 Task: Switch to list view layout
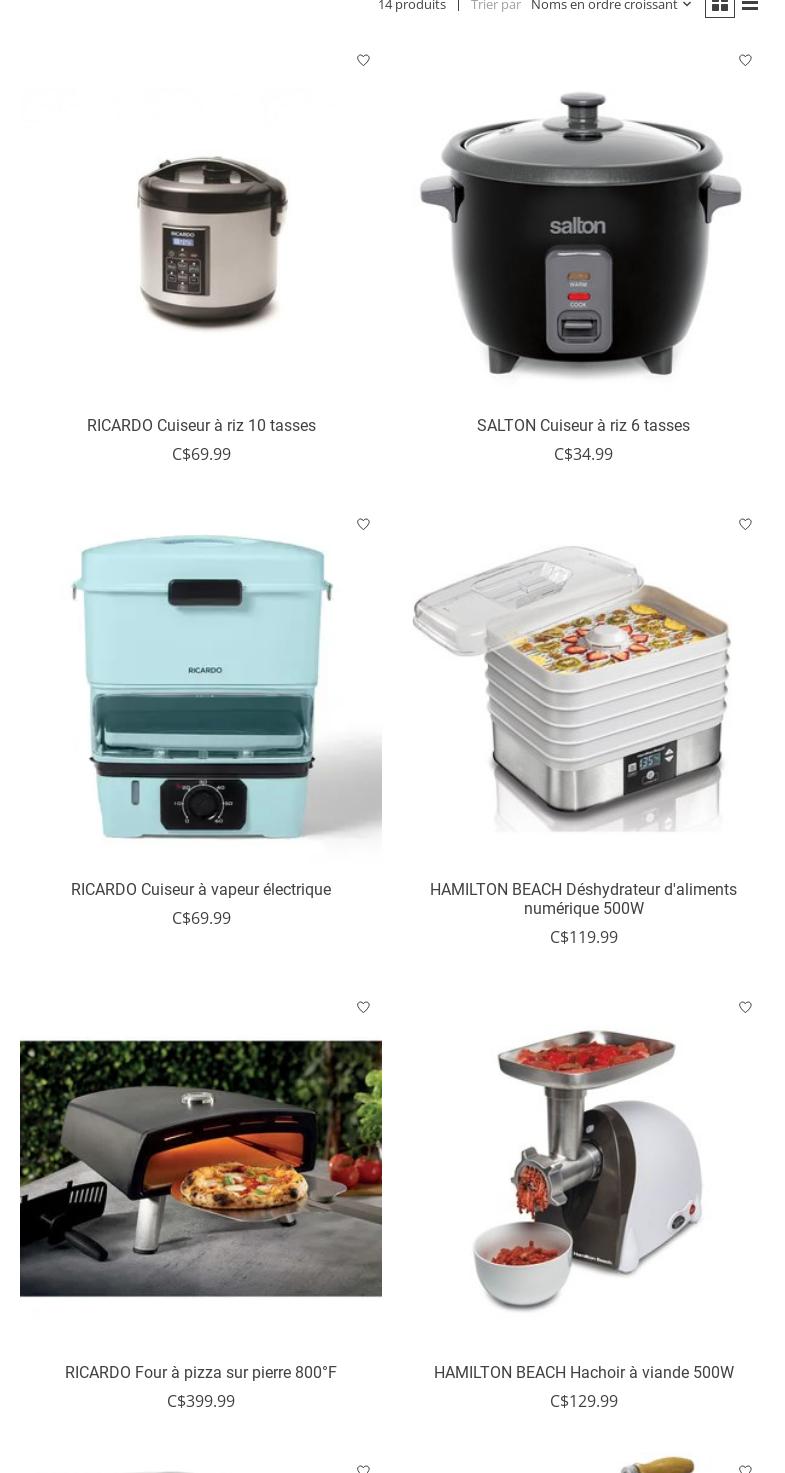pyautogui.click(x=750, y=5)
